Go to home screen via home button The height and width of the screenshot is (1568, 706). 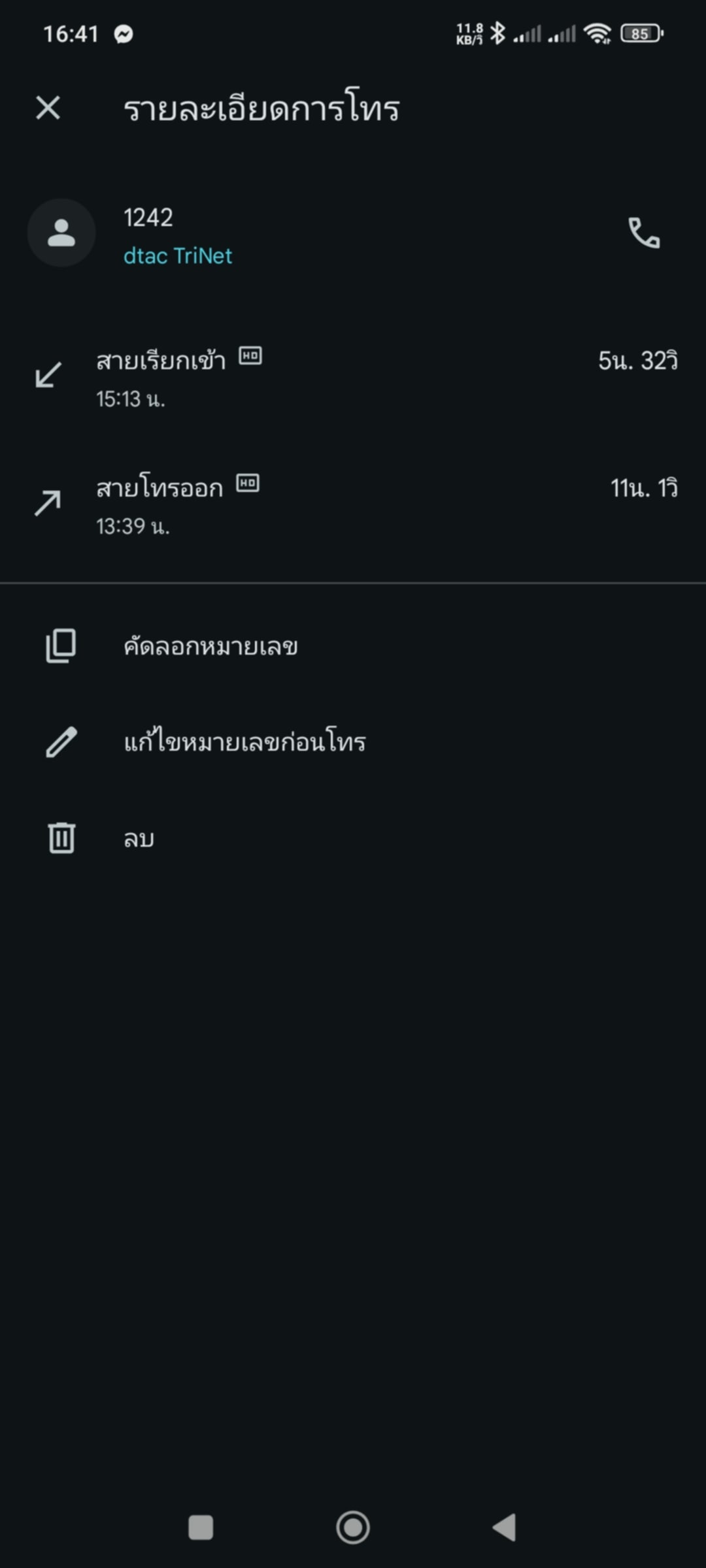(x=353, y=1527)
